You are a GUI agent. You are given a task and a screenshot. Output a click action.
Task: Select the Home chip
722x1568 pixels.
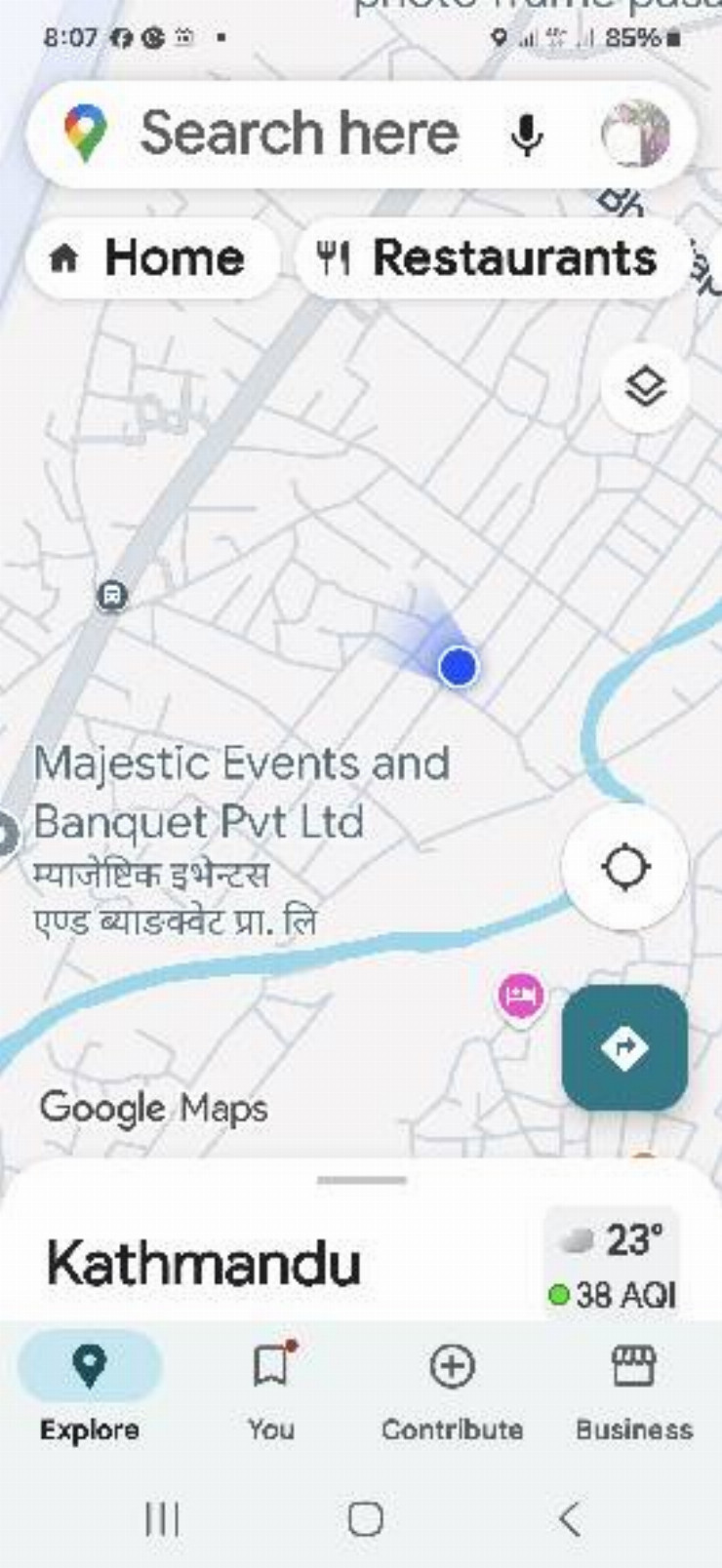pos(152,258)
